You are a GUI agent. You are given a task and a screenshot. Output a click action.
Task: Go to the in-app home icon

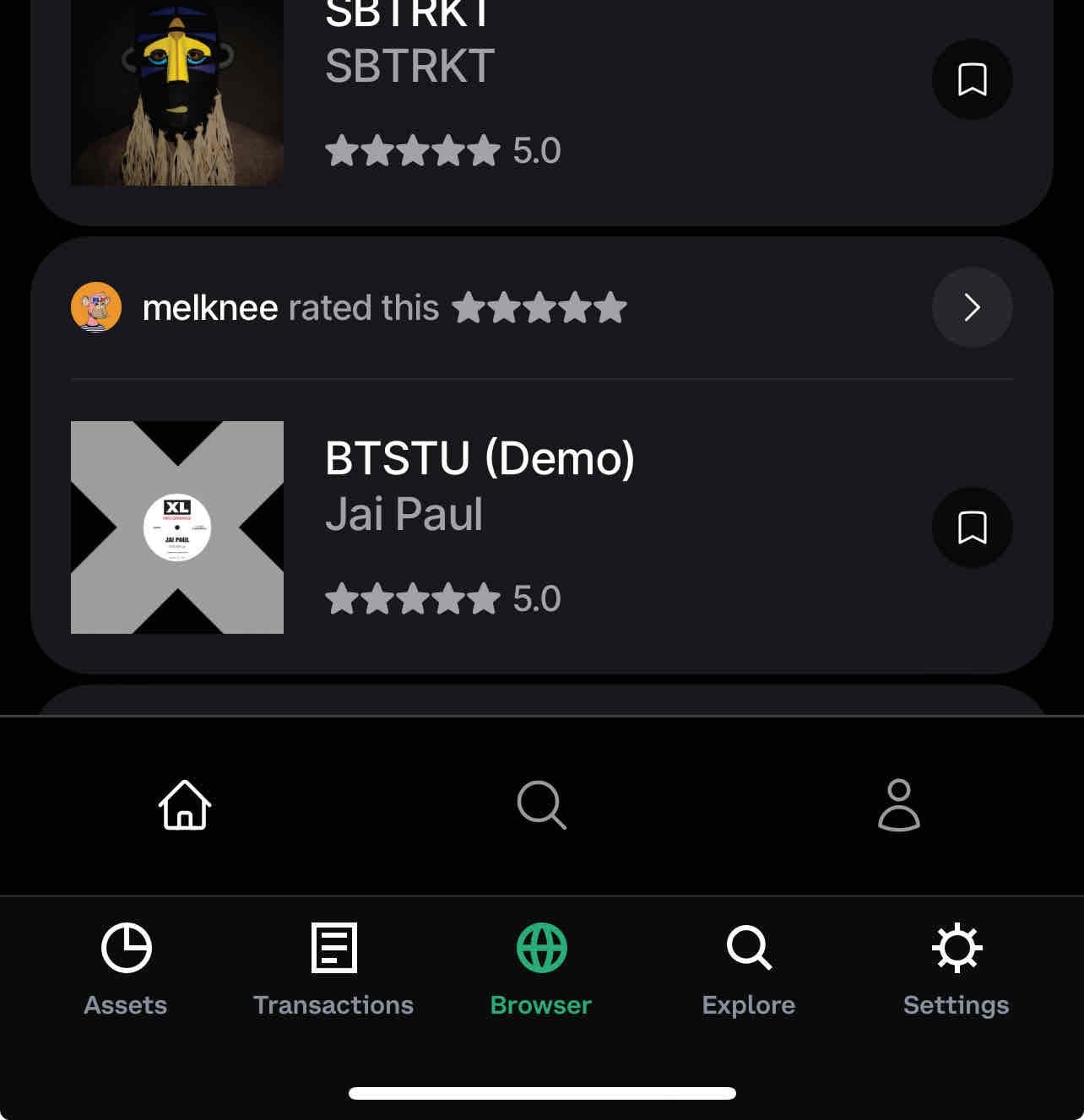coord(185,805)
